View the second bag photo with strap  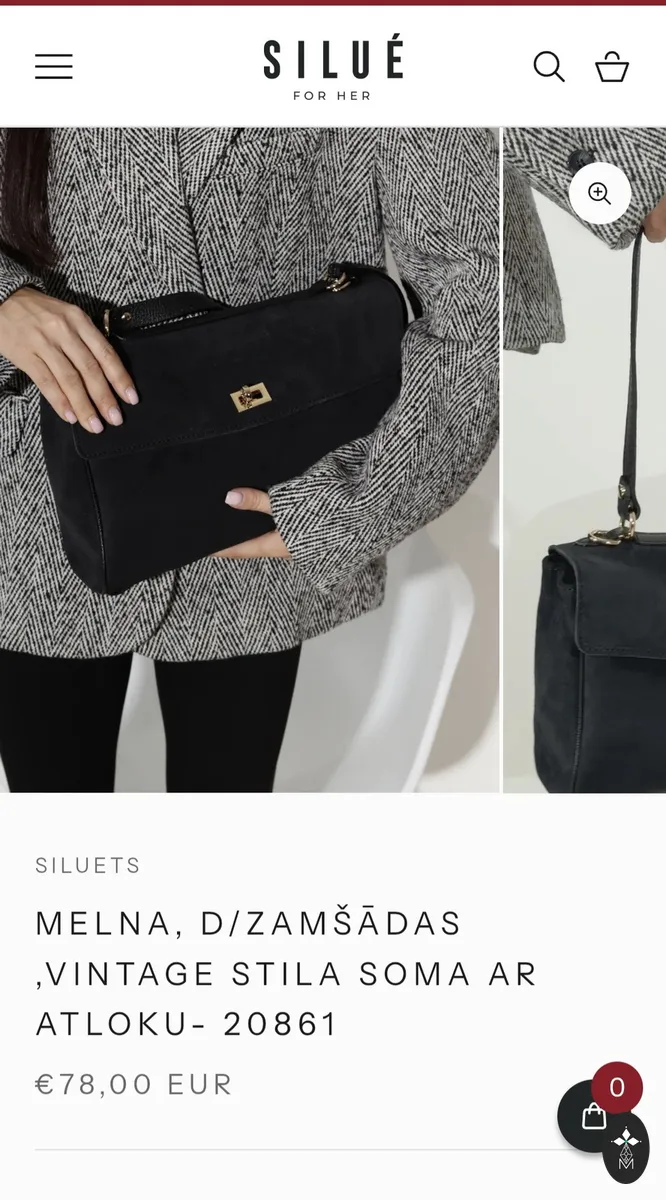tap(585, 460)
